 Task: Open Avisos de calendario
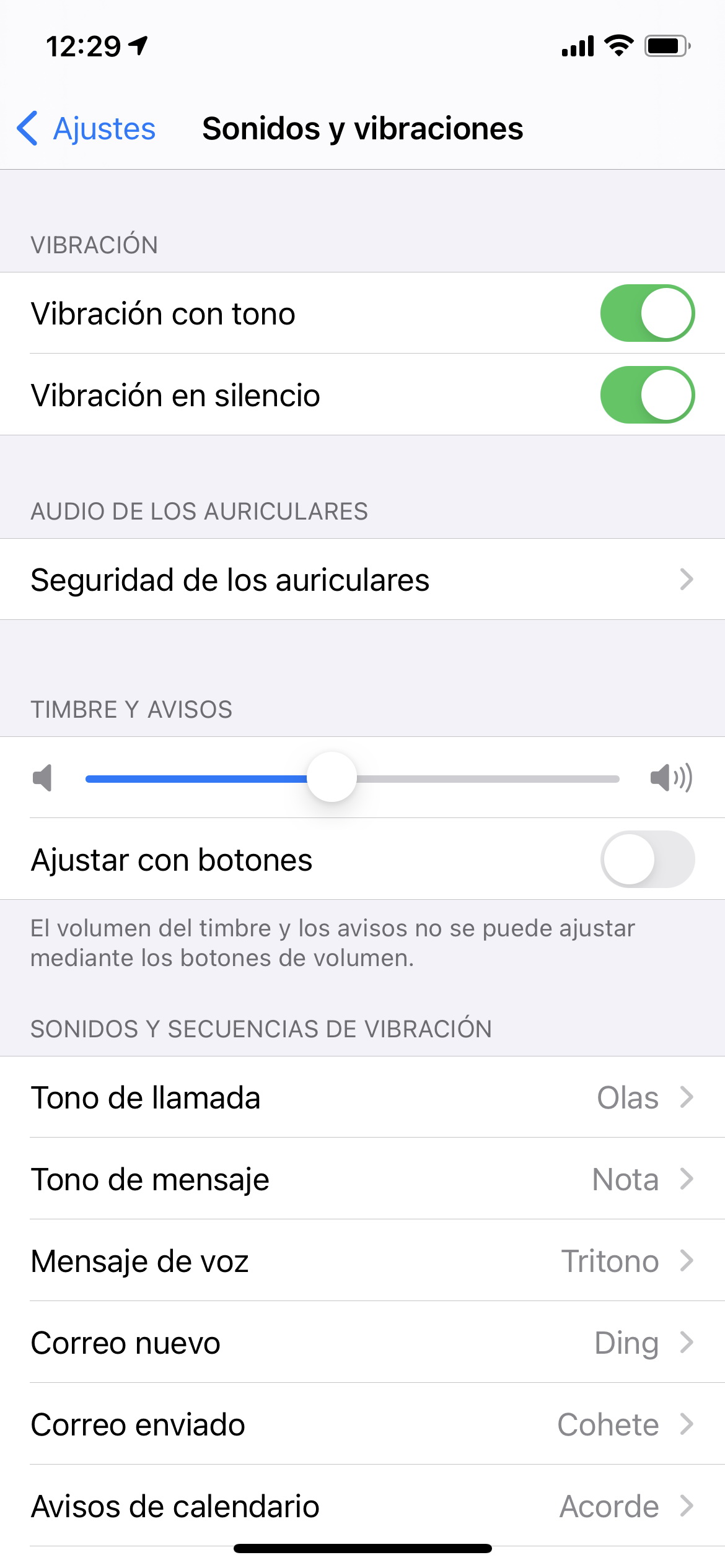362,1506
